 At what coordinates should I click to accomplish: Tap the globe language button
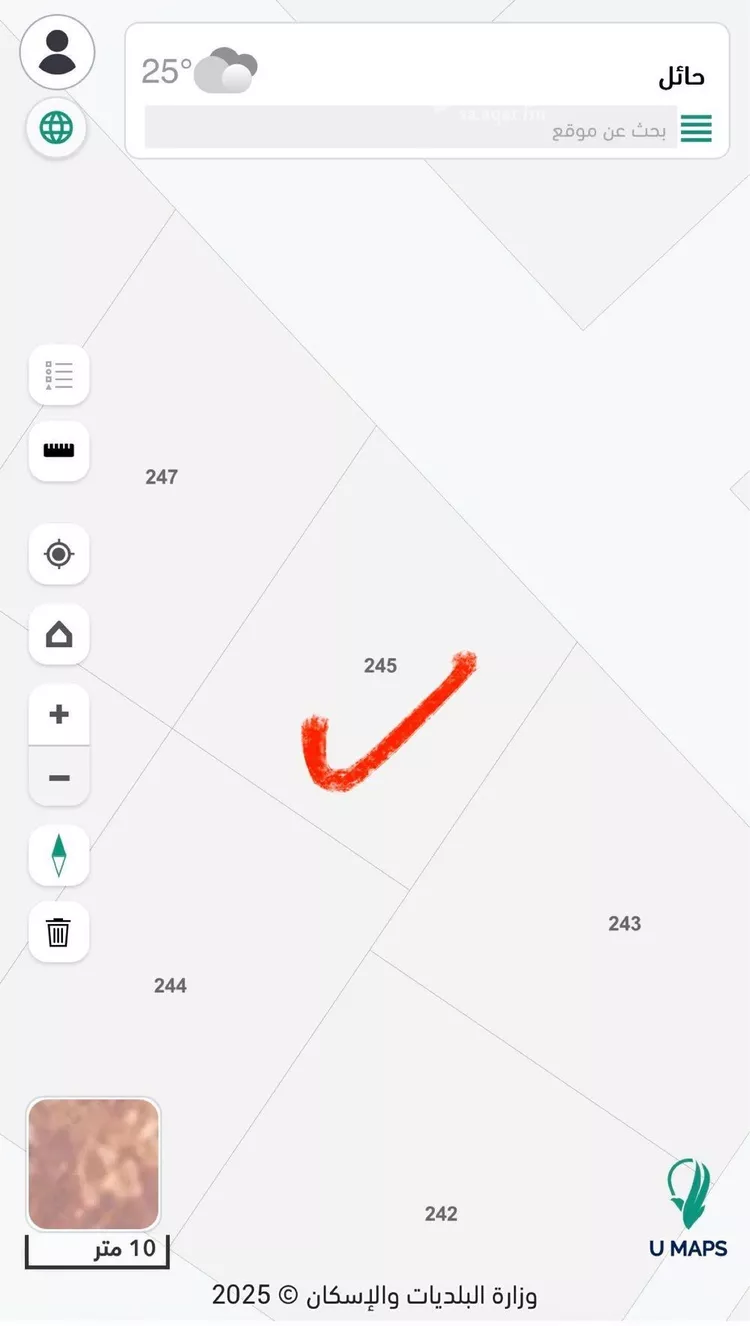pos(56,128)
